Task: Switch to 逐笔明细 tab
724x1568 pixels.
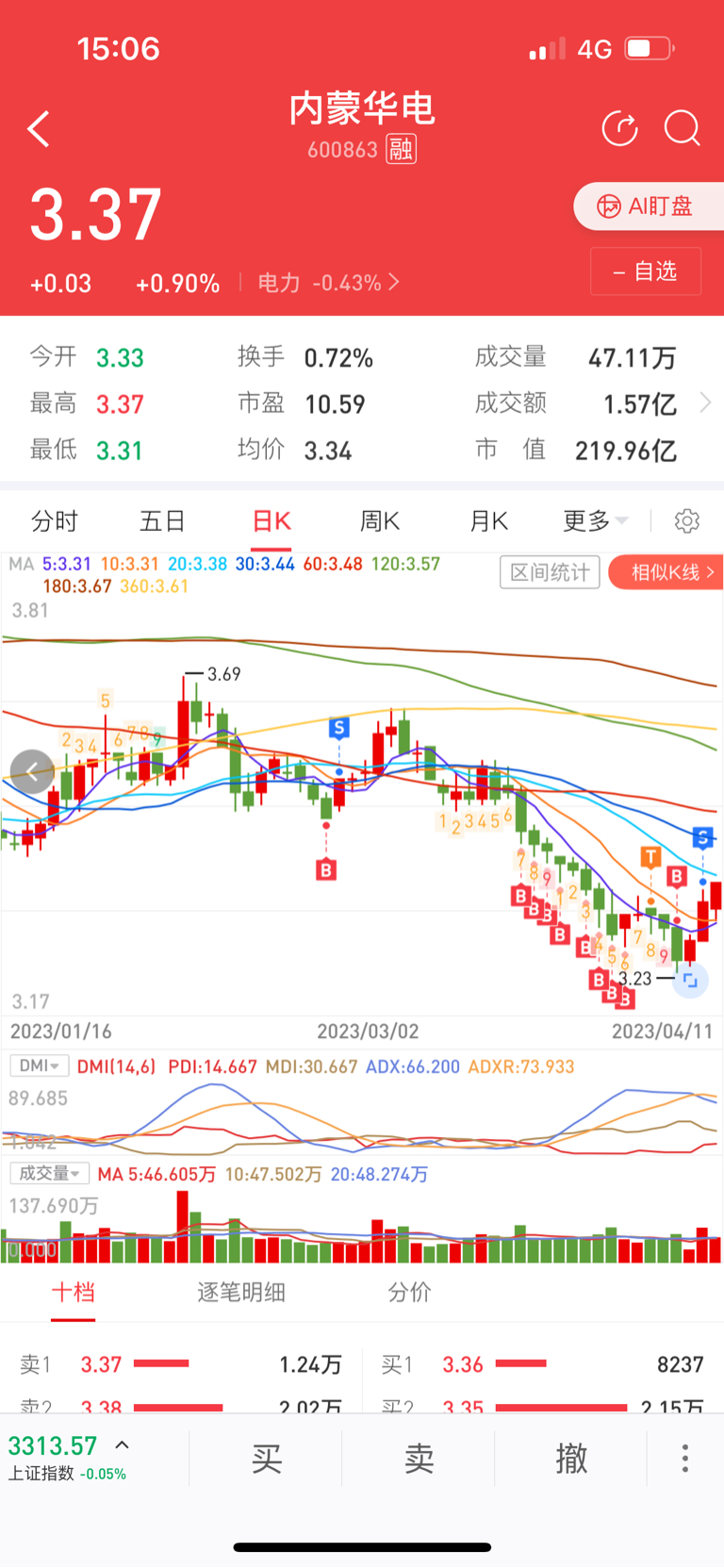Action: point(241,1293)
